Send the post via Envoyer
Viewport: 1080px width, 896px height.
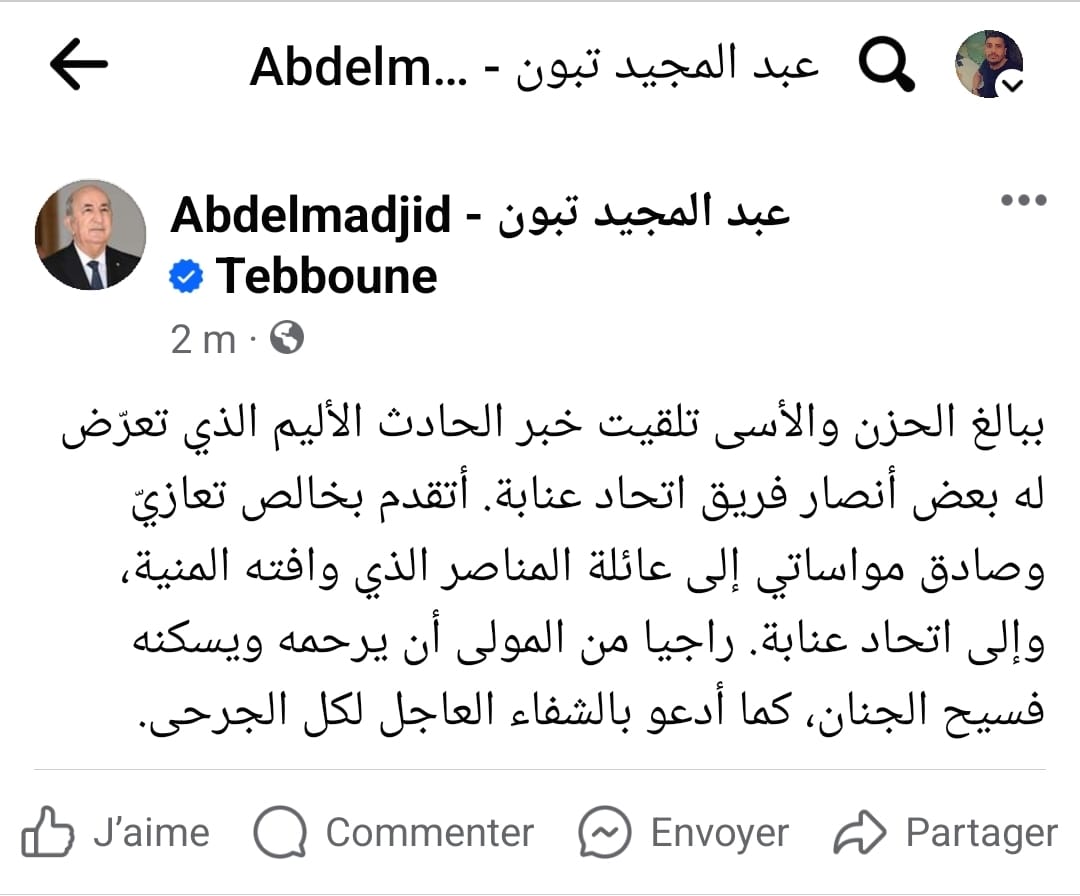[684, 832]
